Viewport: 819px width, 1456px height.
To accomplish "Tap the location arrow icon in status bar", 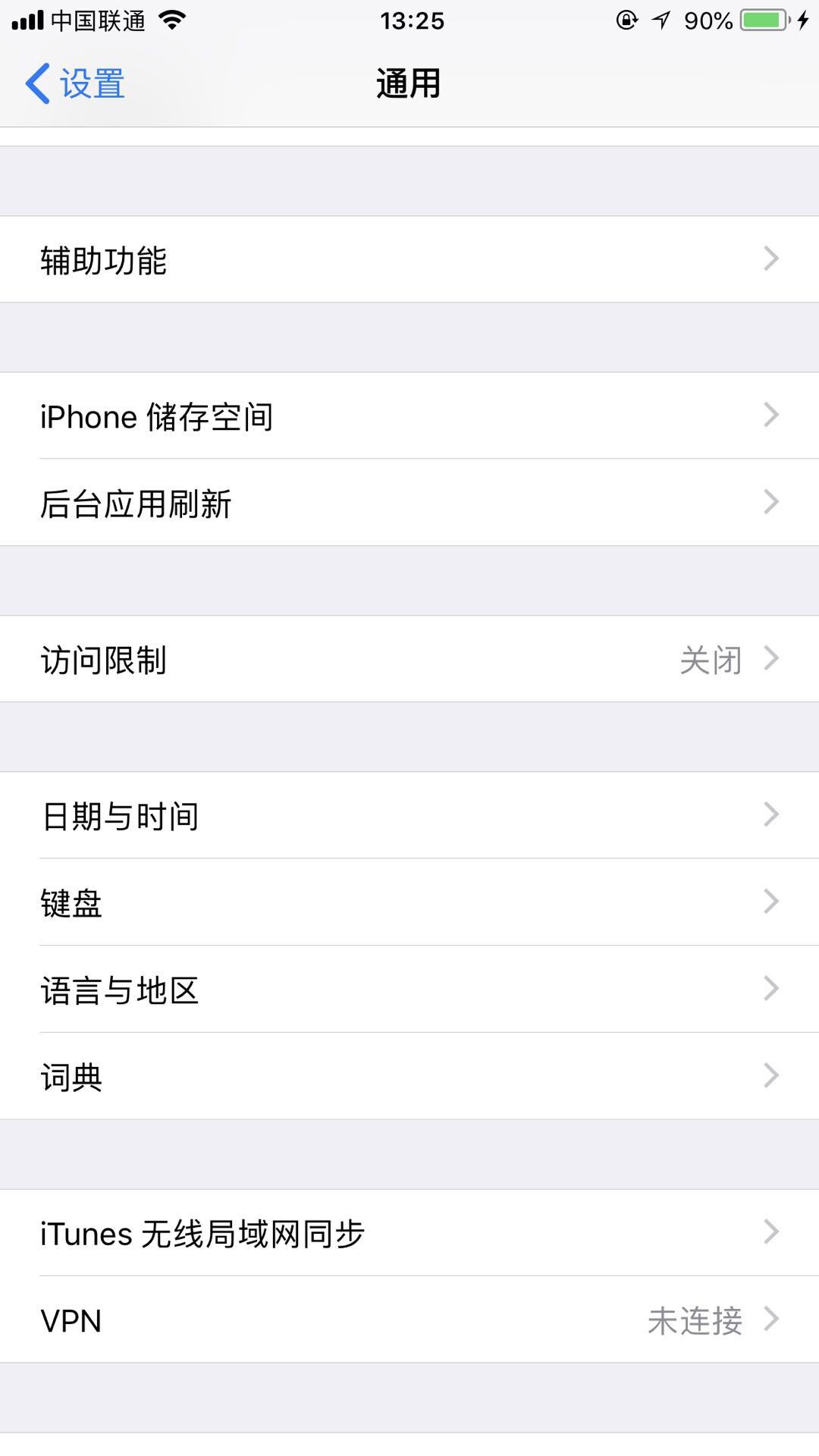I will [660, 20].
